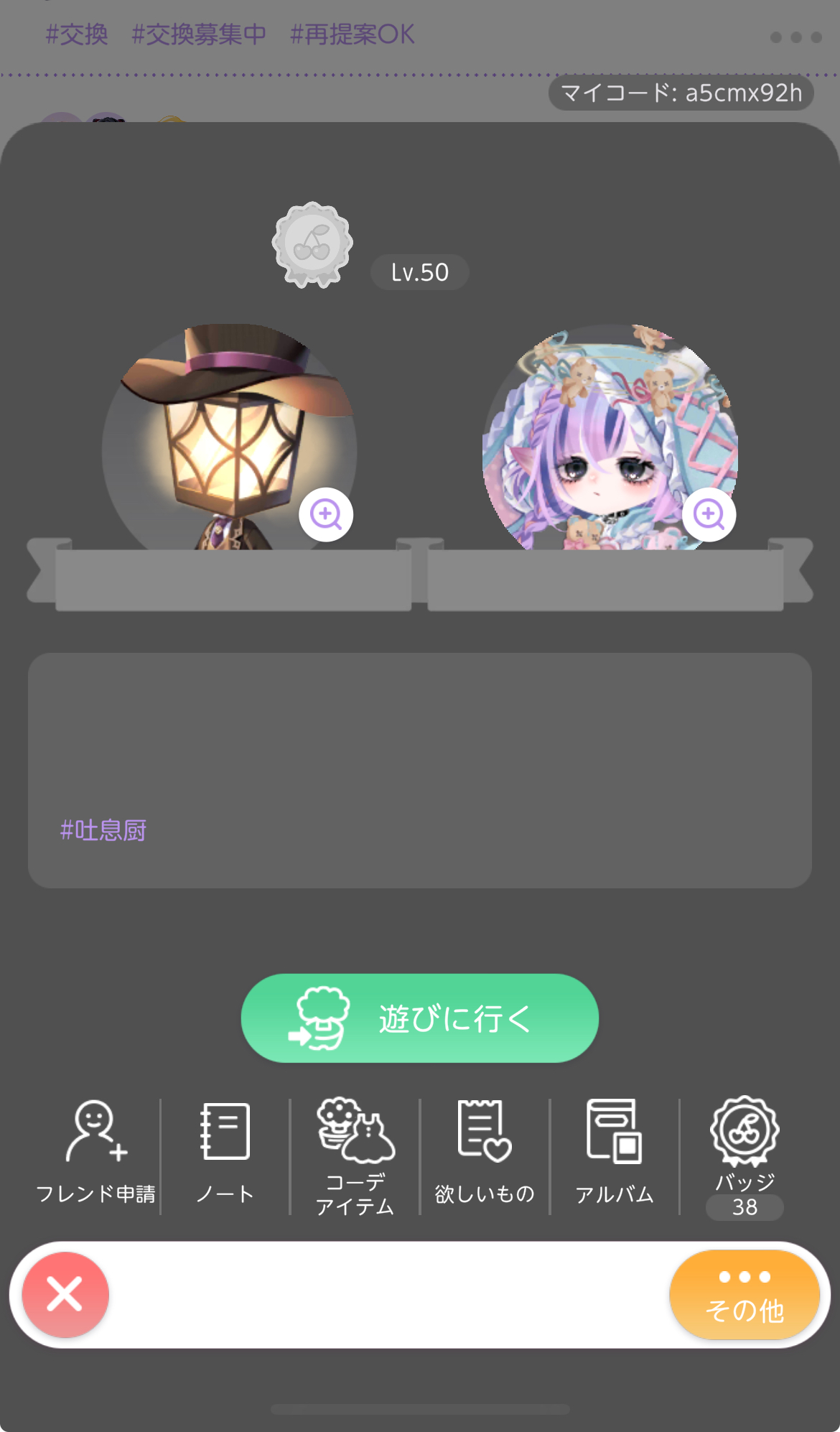This screenshot has width=840, height=1432.
Task: Zoom in on the purple-haired avatar
Action: point(709,514)
